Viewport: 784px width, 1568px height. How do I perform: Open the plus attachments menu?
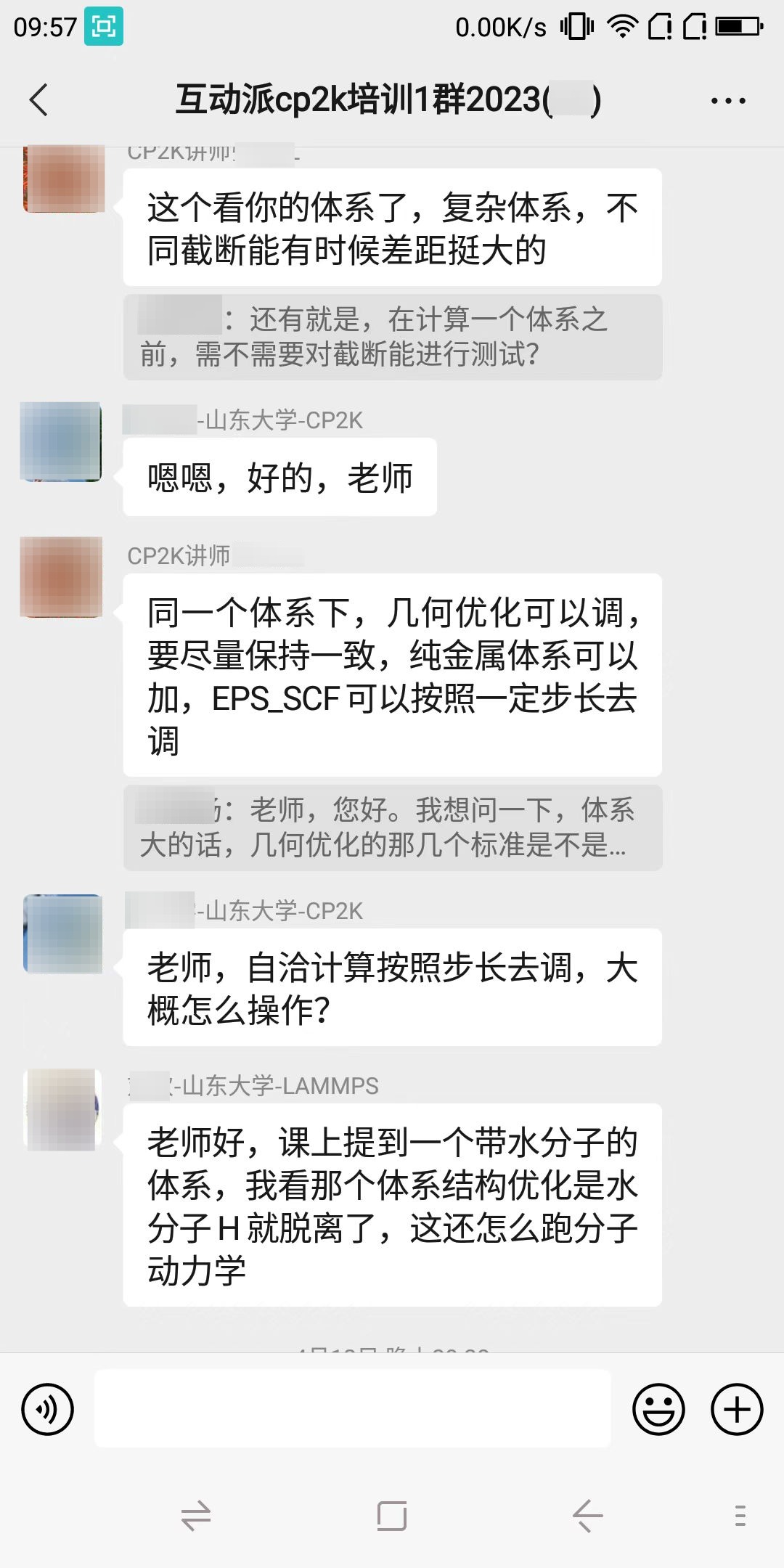click(x=736, y=1409)
